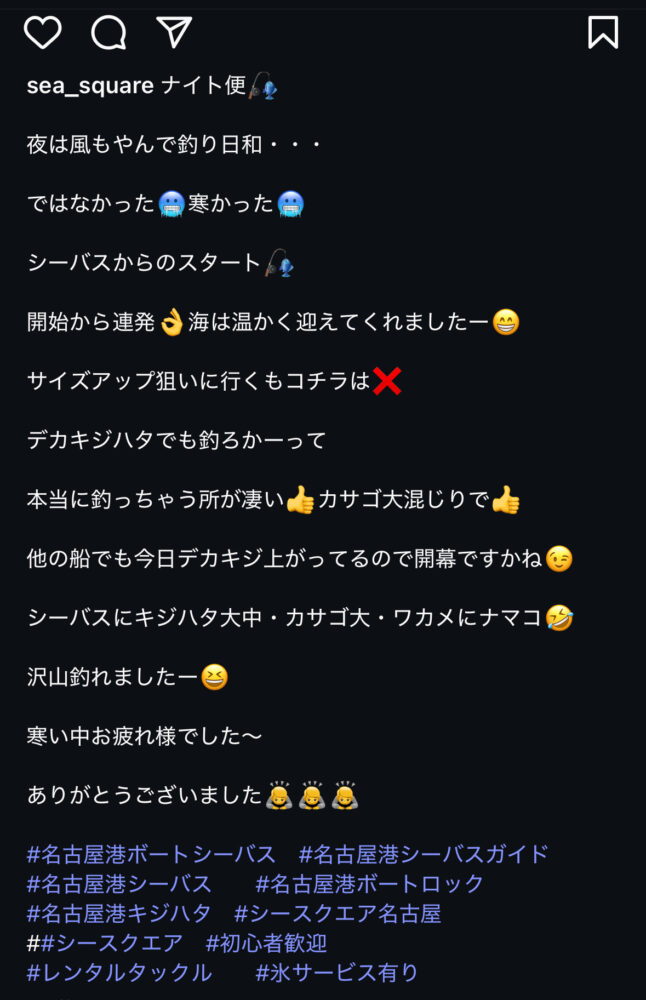
Task: Open hashtag #レンタルタックル
Action: click(119, 972)
